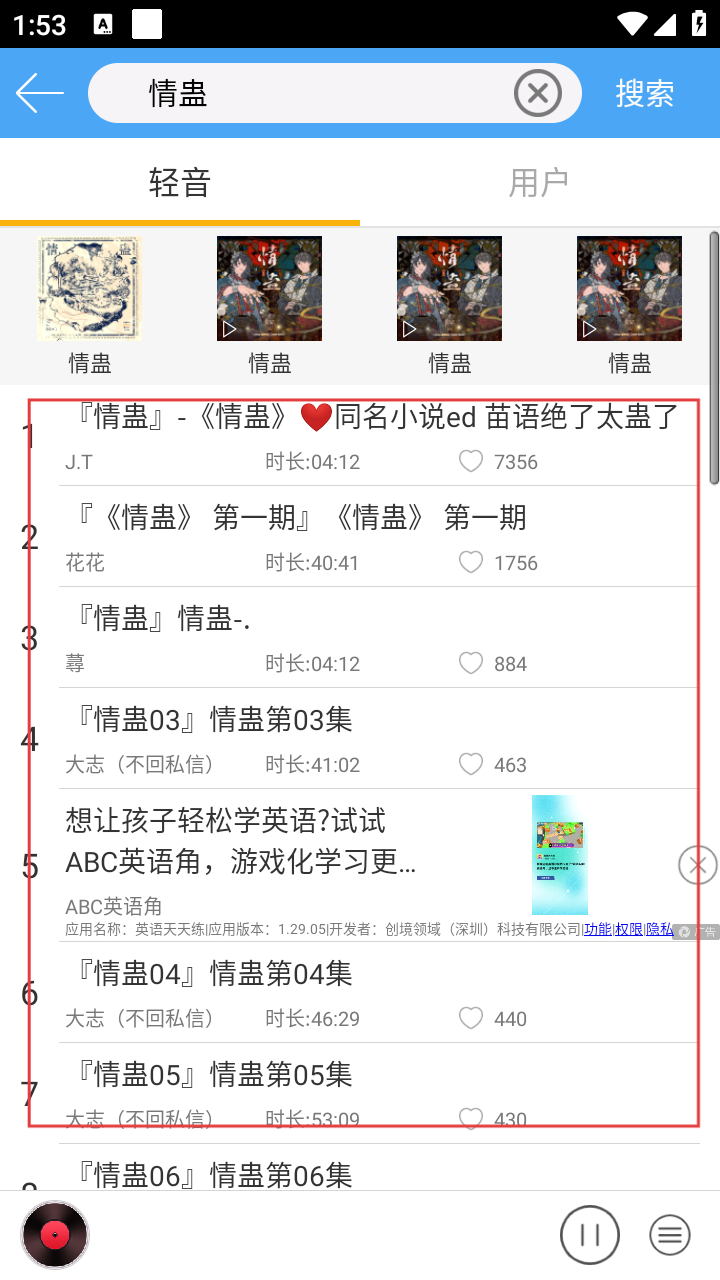Open the now-playing vinyl disc
The height and width of the screenshot is (1280, 720).
tap(55, 1236)
